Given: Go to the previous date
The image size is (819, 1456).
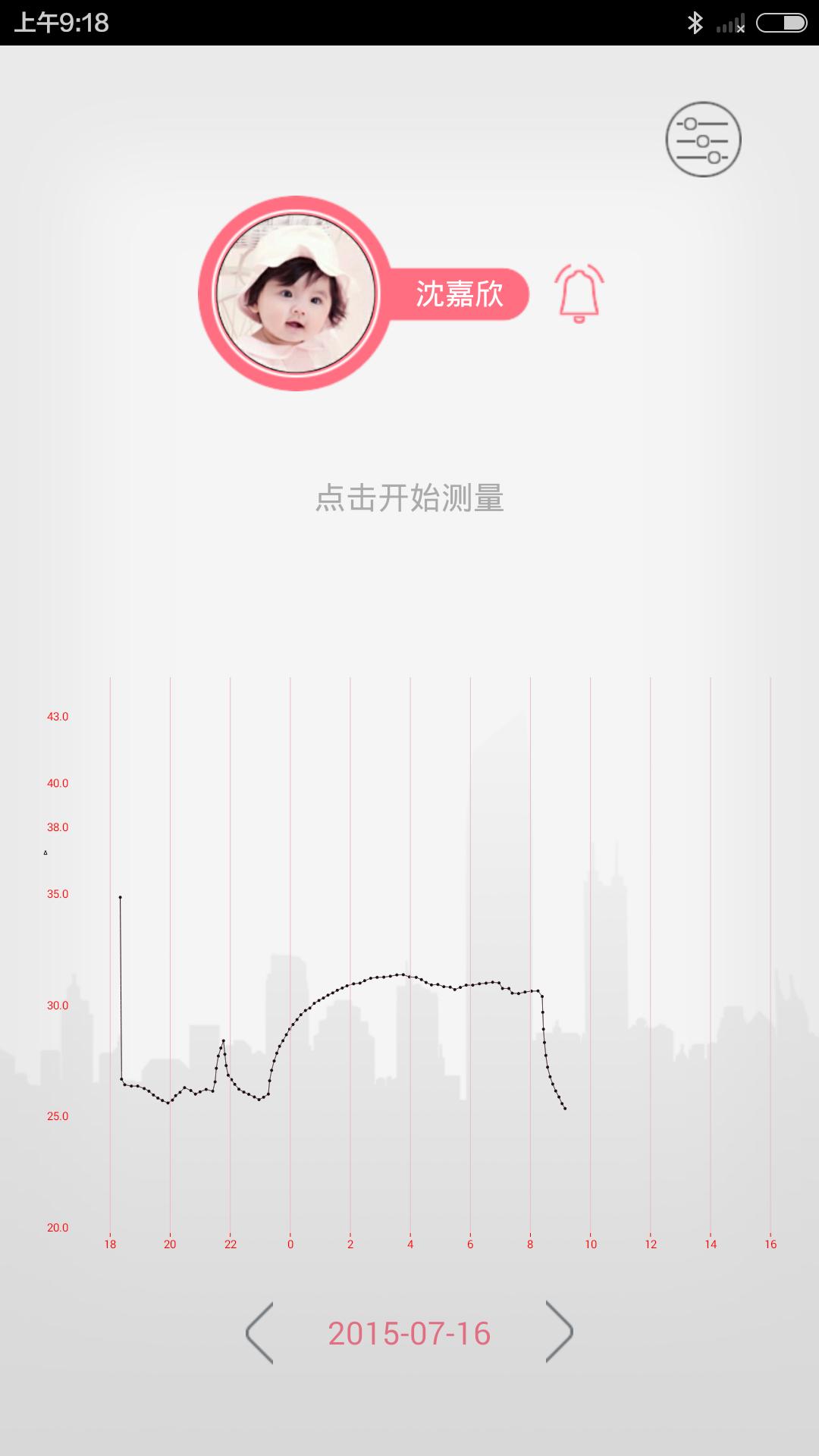Looking at the screenshot, I should [260, 1332].
